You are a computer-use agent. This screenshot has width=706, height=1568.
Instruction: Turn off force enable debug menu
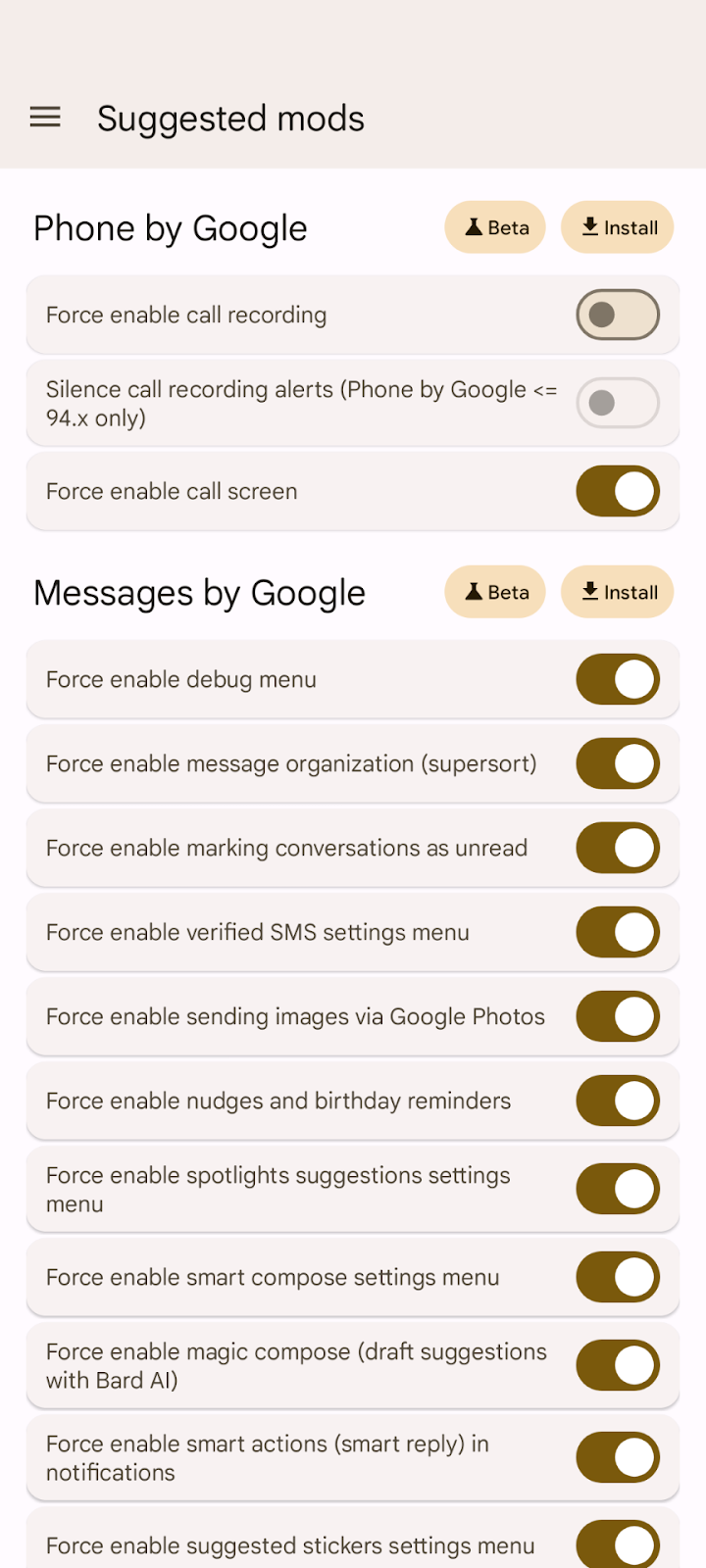pyautogui.click(x=618, y=679)
